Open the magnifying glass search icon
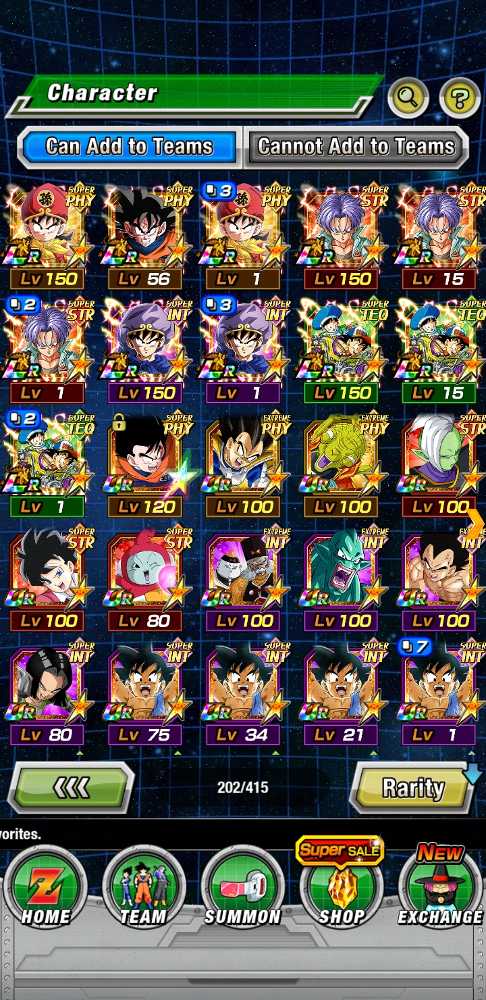486x1000 pixels. tap(408, 98)
